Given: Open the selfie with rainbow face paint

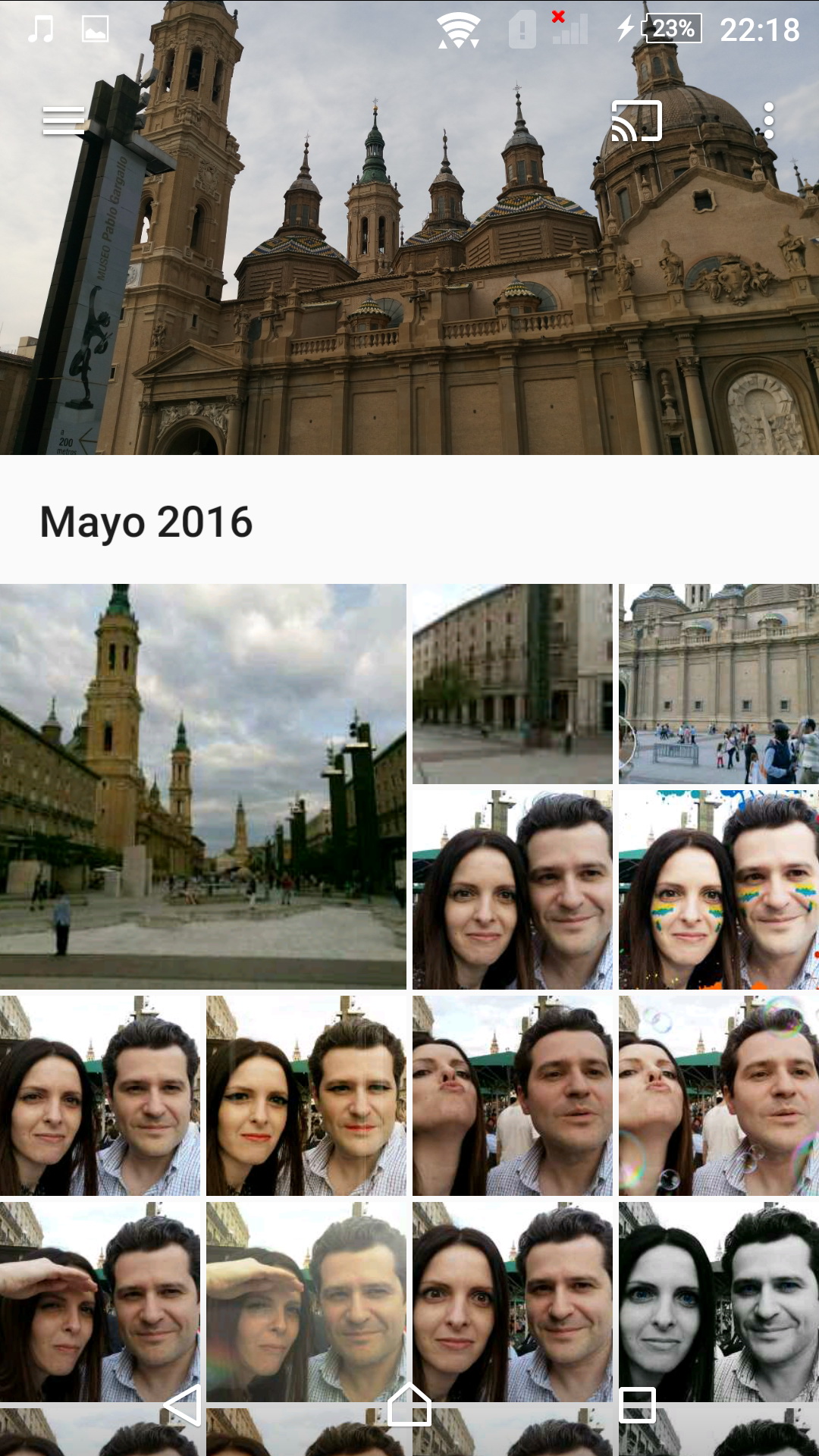Looking at the screenshot, I should tap(718, 890).
